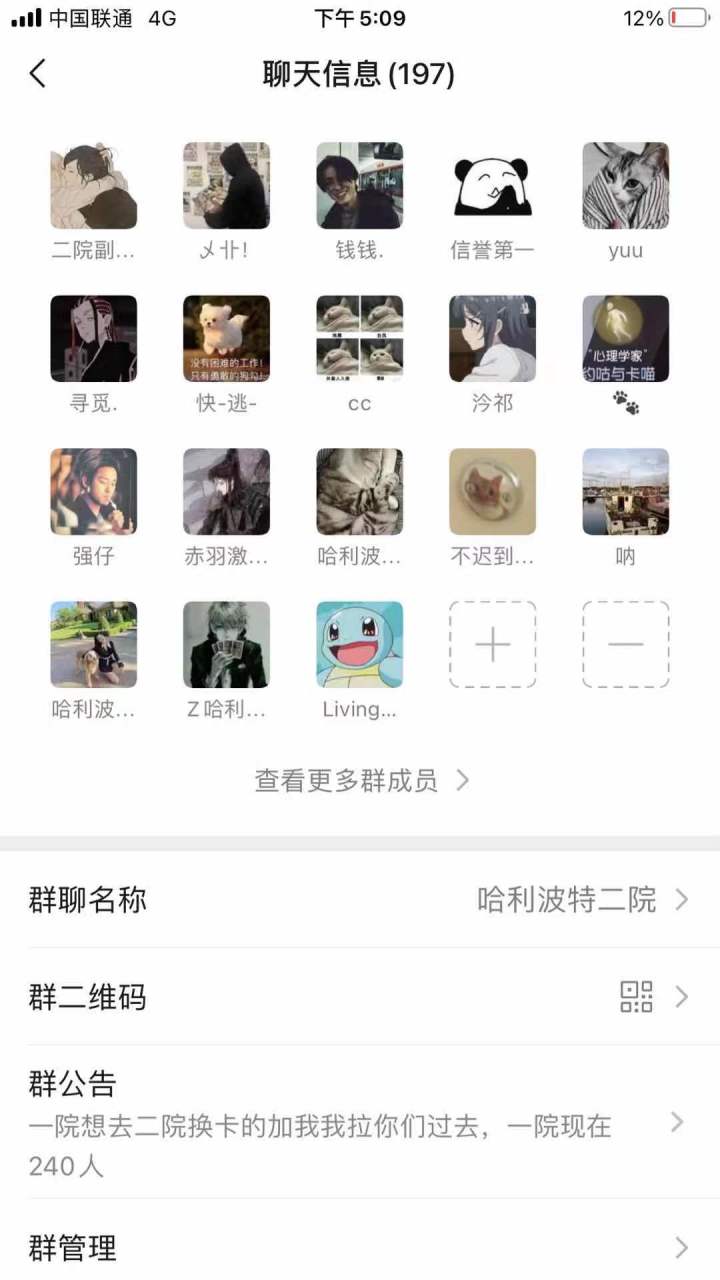Open cc's cat meme avatar

coord(359,338)
